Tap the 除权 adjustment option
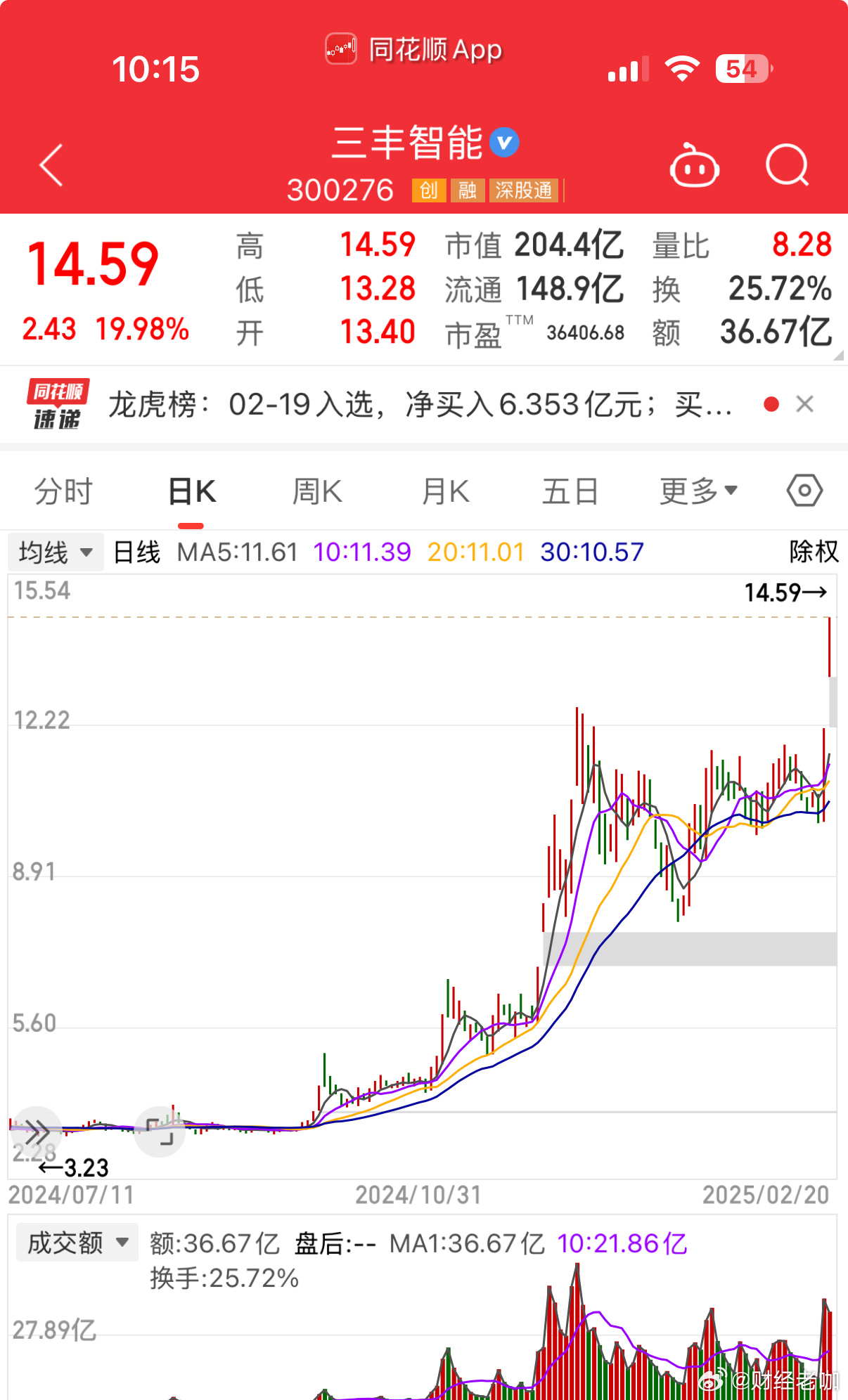Image resolution: width=848 pixels, height=1400 pixels. point(814,552)
